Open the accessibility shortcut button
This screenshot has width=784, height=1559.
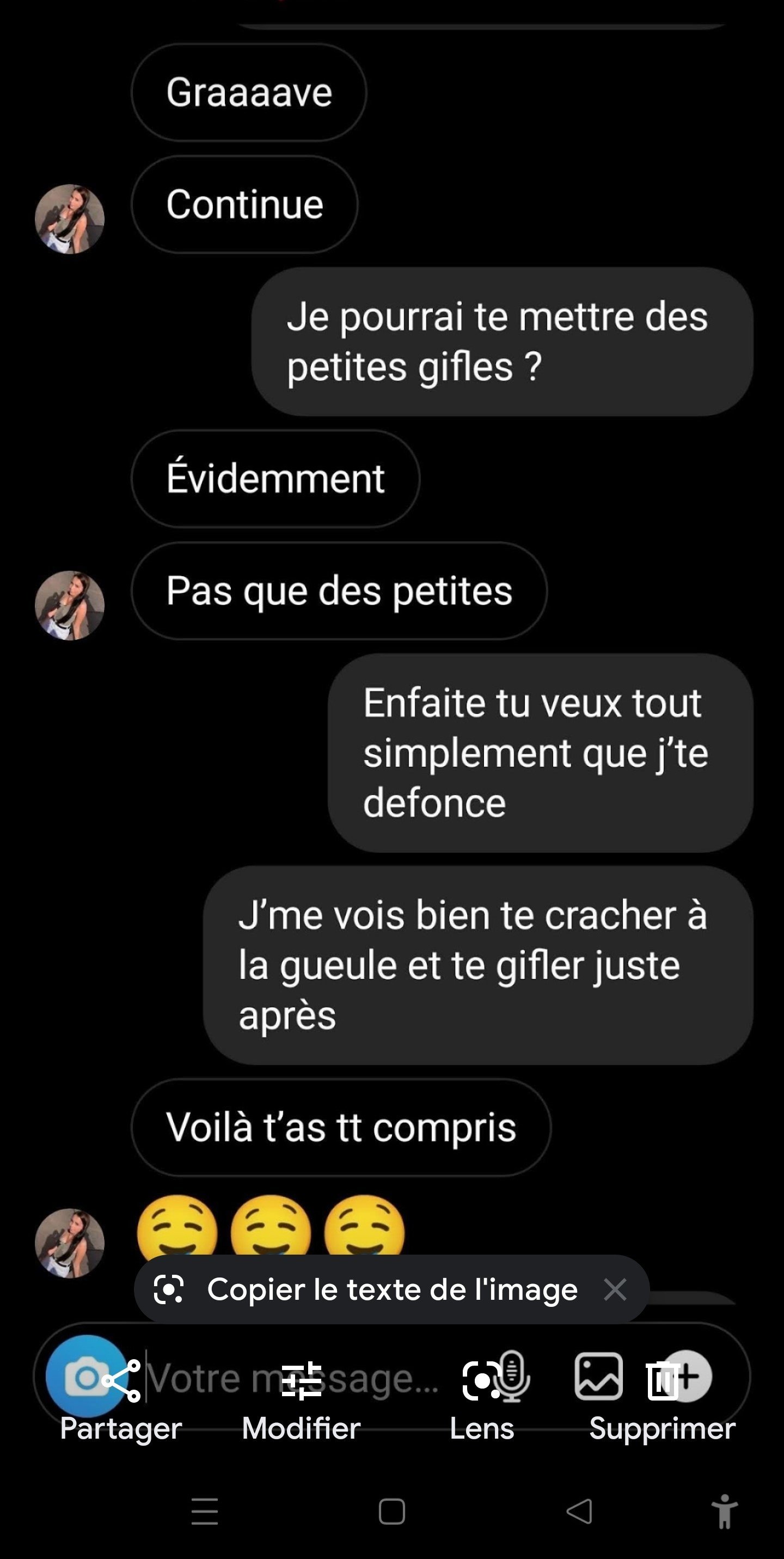click(x=724, y=1511)
